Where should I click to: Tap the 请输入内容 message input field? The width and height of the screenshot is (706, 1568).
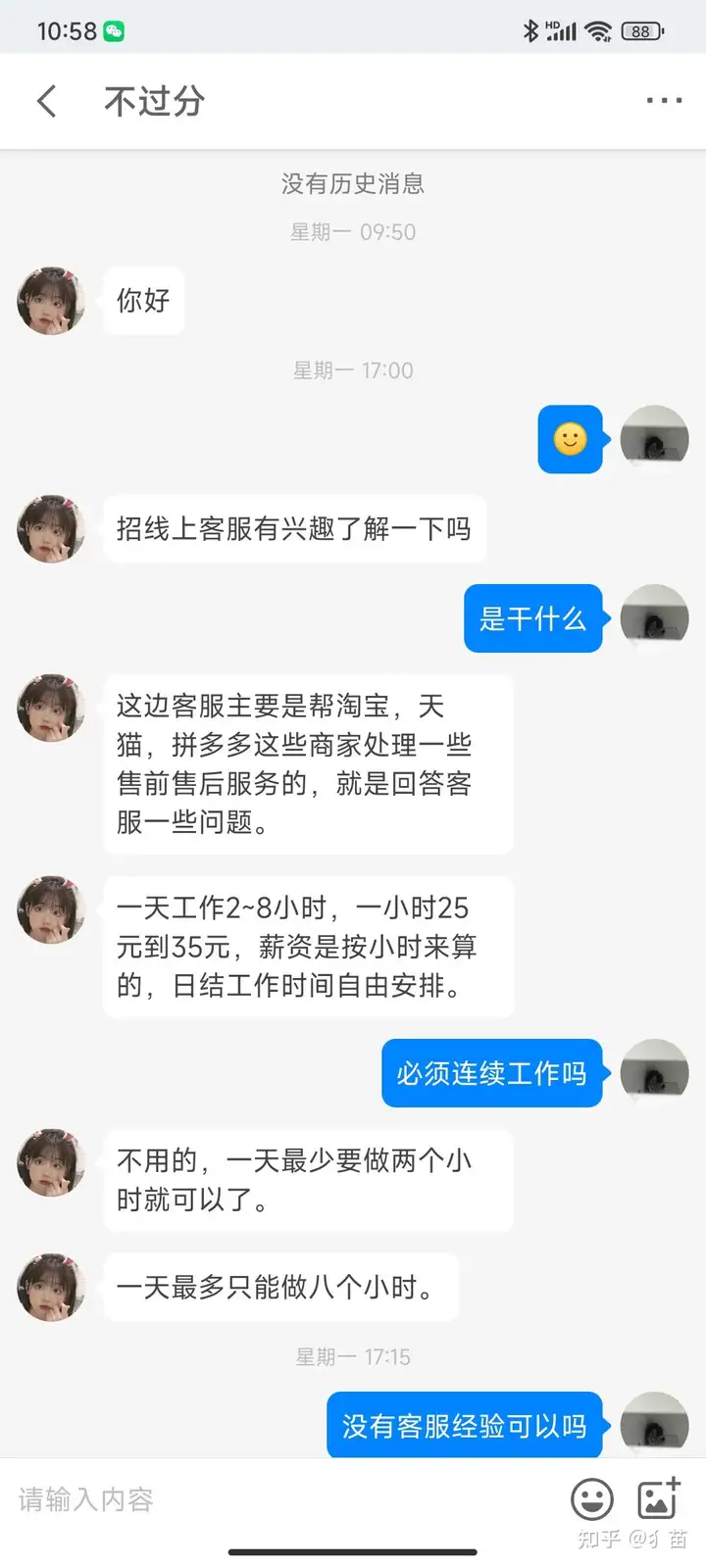click(x=284, y=1499)
